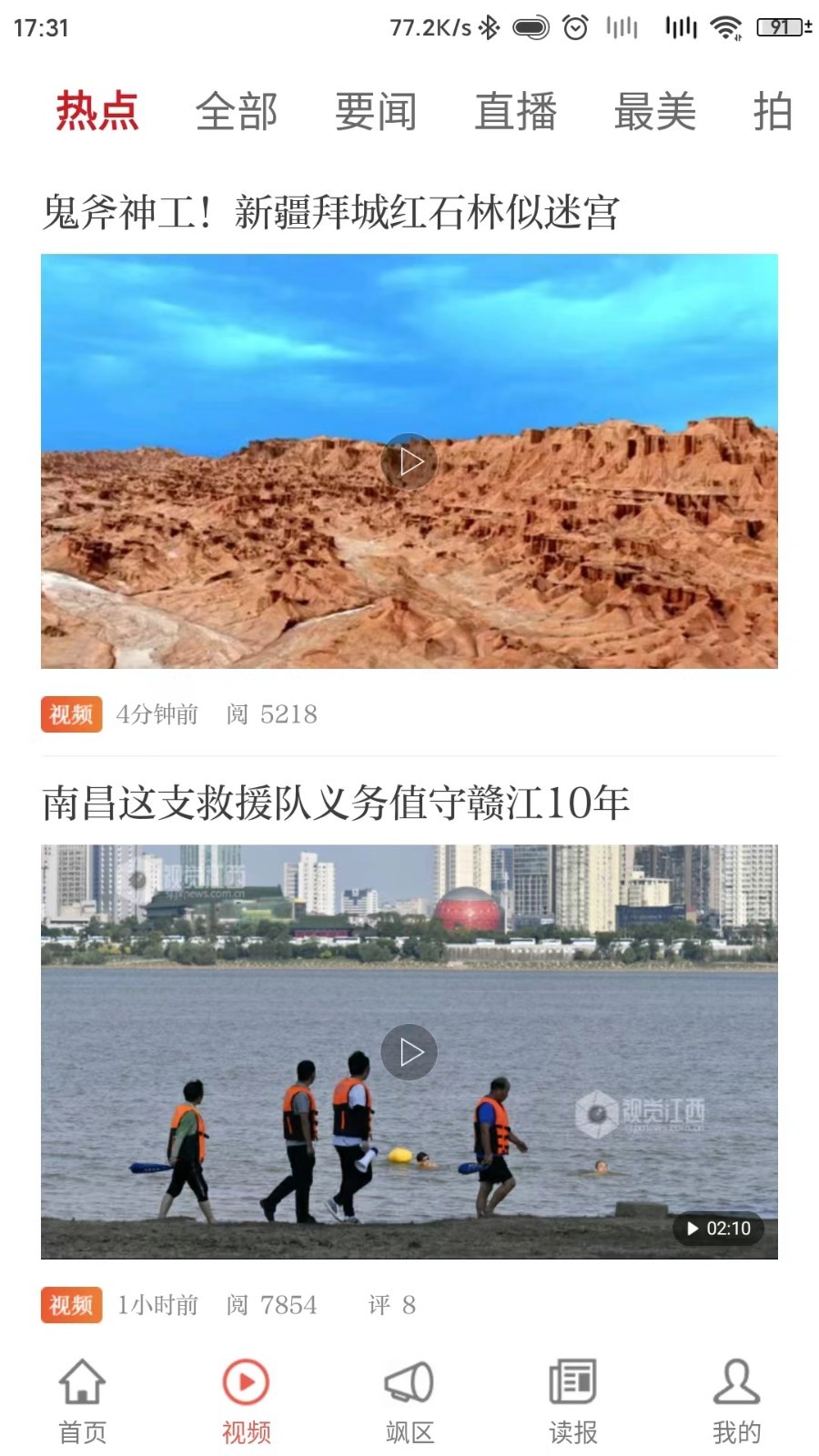The width and height of the screenshot is (819, 1456).
Task: Play the 新疆拜城红石林 video
Action: coord(409,461)
